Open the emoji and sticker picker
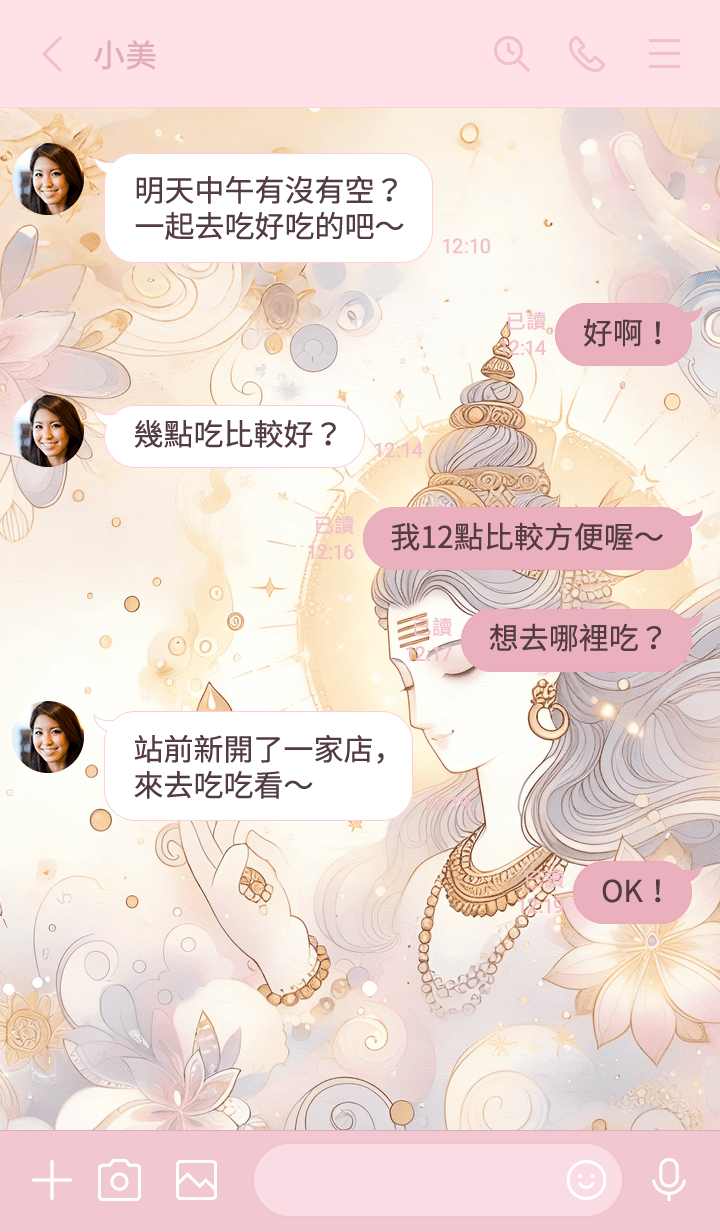The width and height of the screenshot is (720, 1232). coord(586,1181)
